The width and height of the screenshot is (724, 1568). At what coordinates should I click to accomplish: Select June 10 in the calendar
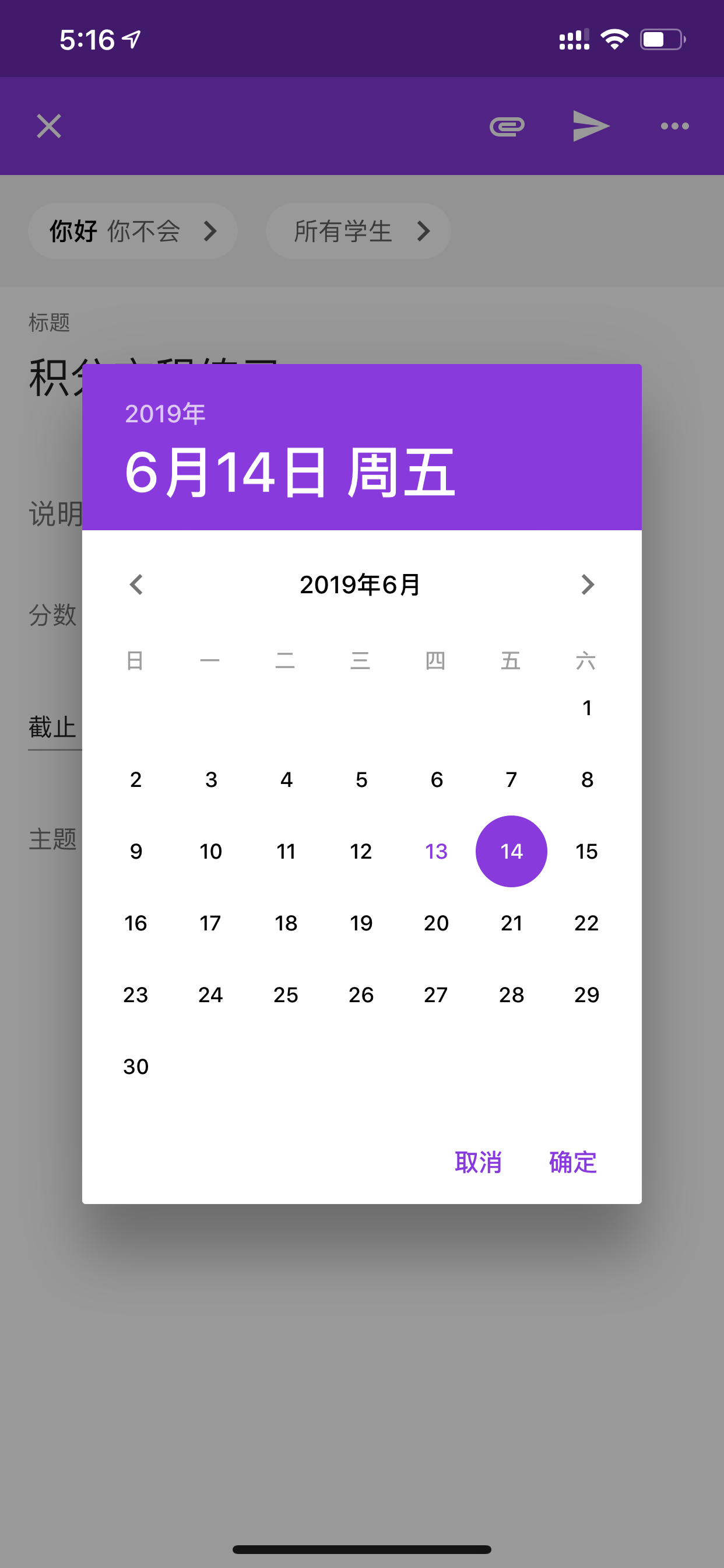(x=210, y=851)
